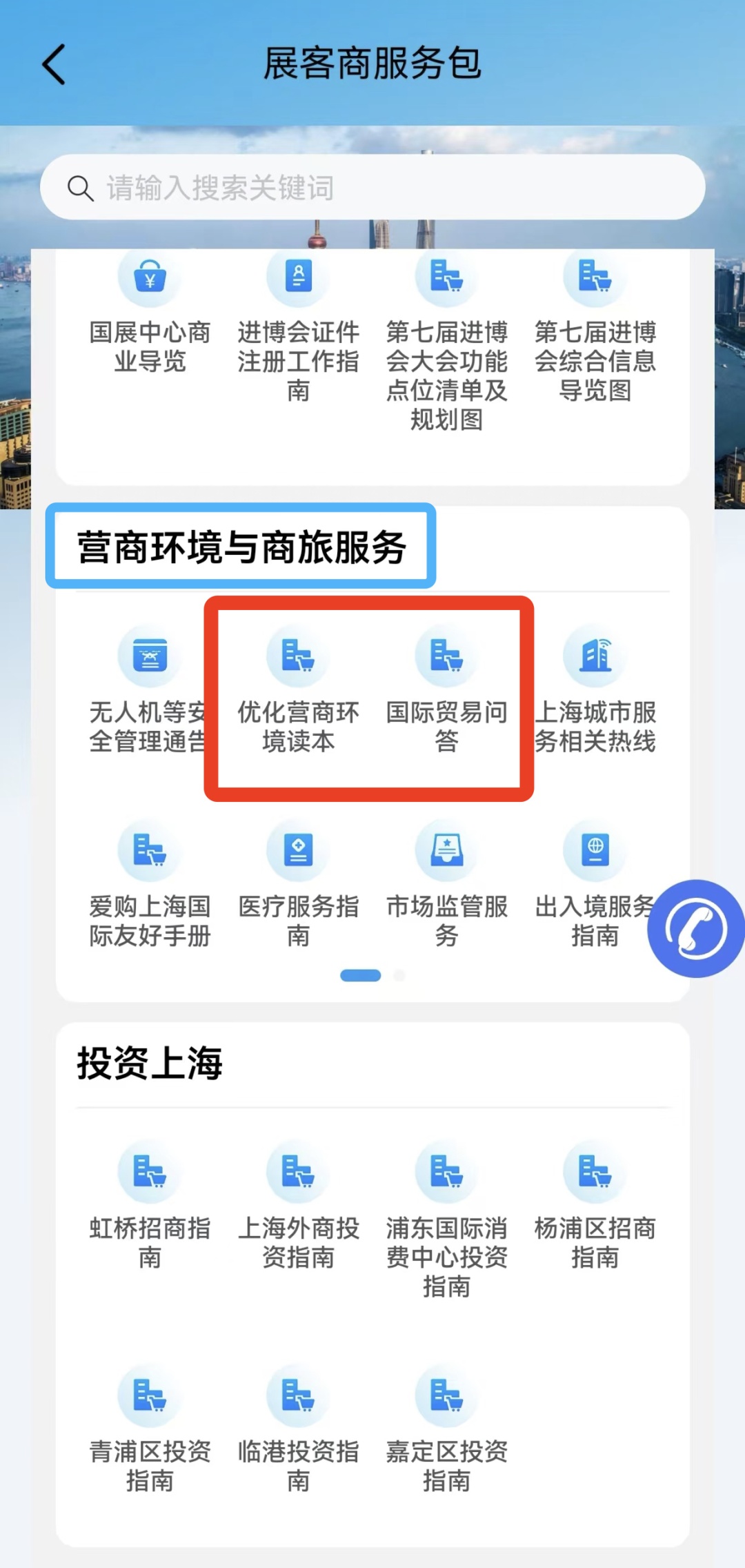Open 上海外商投资指南
Viewport: 745px width, 1568px height.
298,1208
